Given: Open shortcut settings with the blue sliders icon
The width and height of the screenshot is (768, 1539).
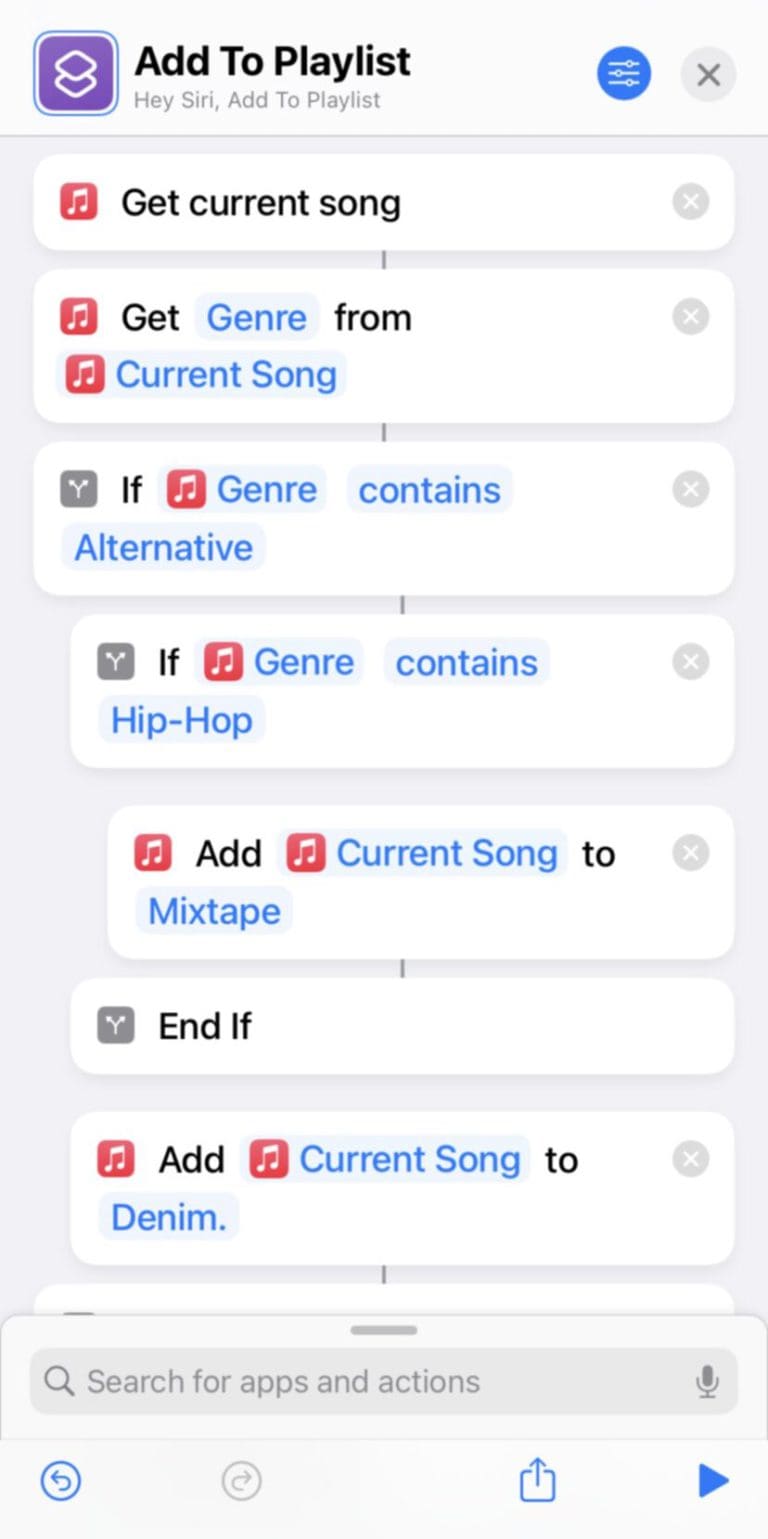Looking at the screenshot, I should pyautogui.click(x=623, y=74).
